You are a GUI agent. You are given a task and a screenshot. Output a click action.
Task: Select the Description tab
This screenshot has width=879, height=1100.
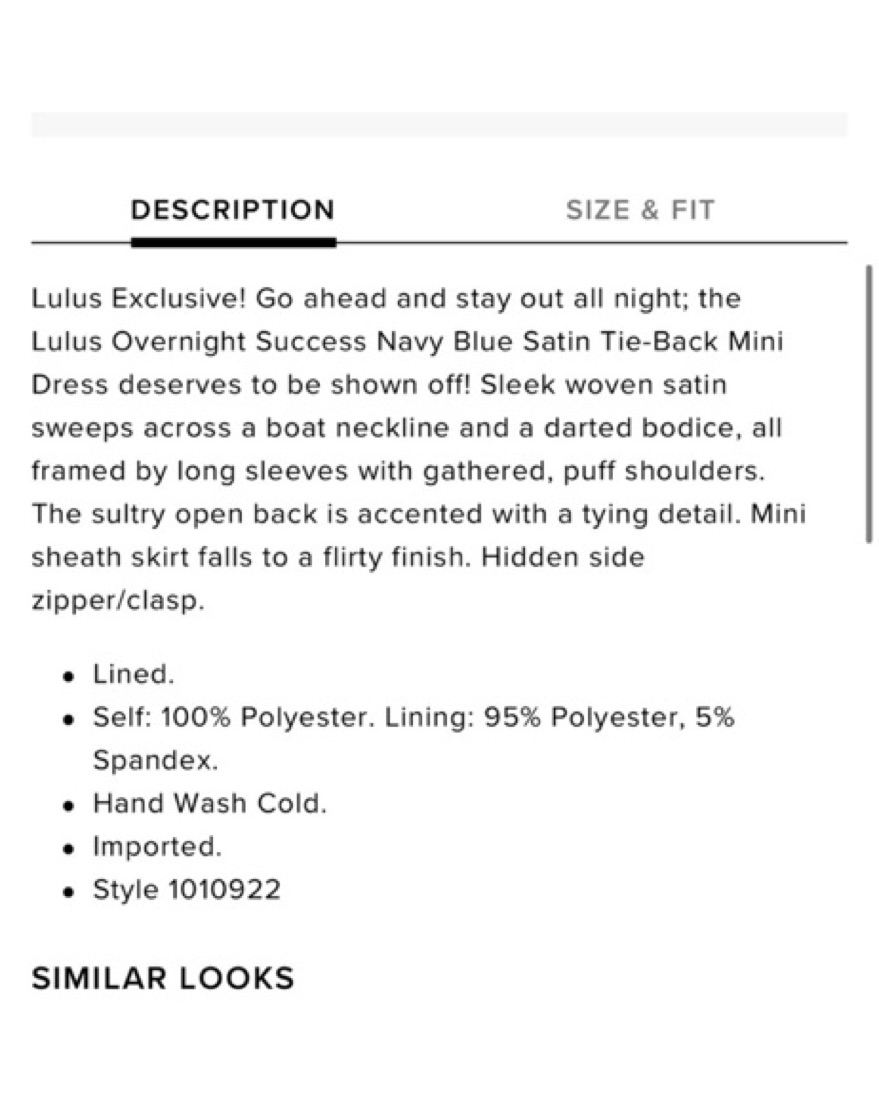233,210
